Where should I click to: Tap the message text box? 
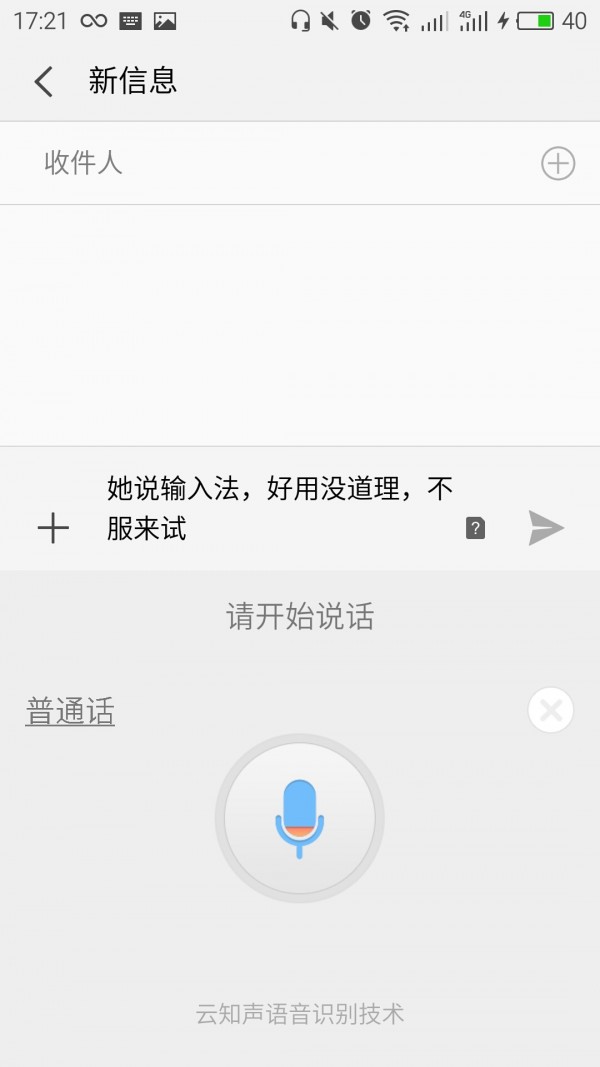click(280, 508)
